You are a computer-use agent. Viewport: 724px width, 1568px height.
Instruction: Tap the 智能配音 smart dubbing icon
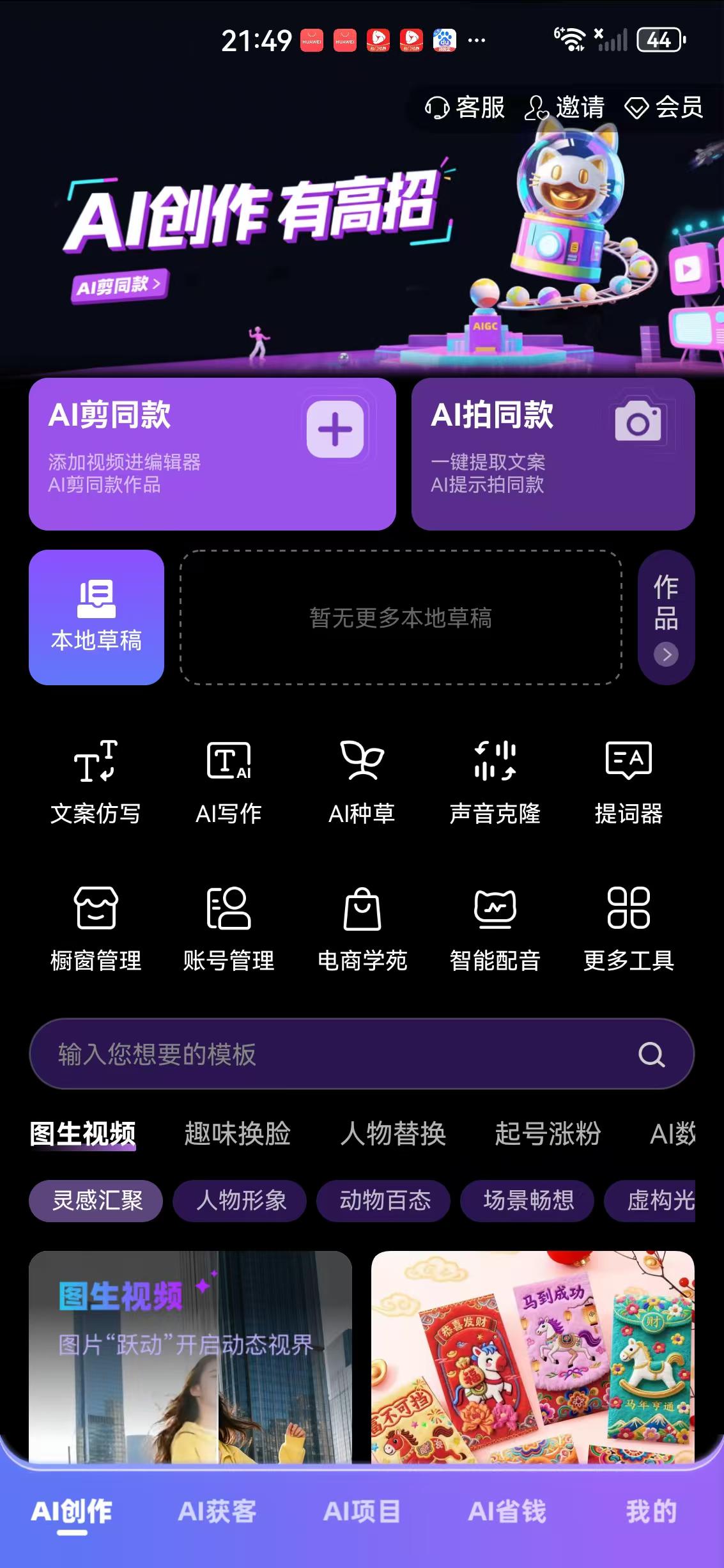495,914
